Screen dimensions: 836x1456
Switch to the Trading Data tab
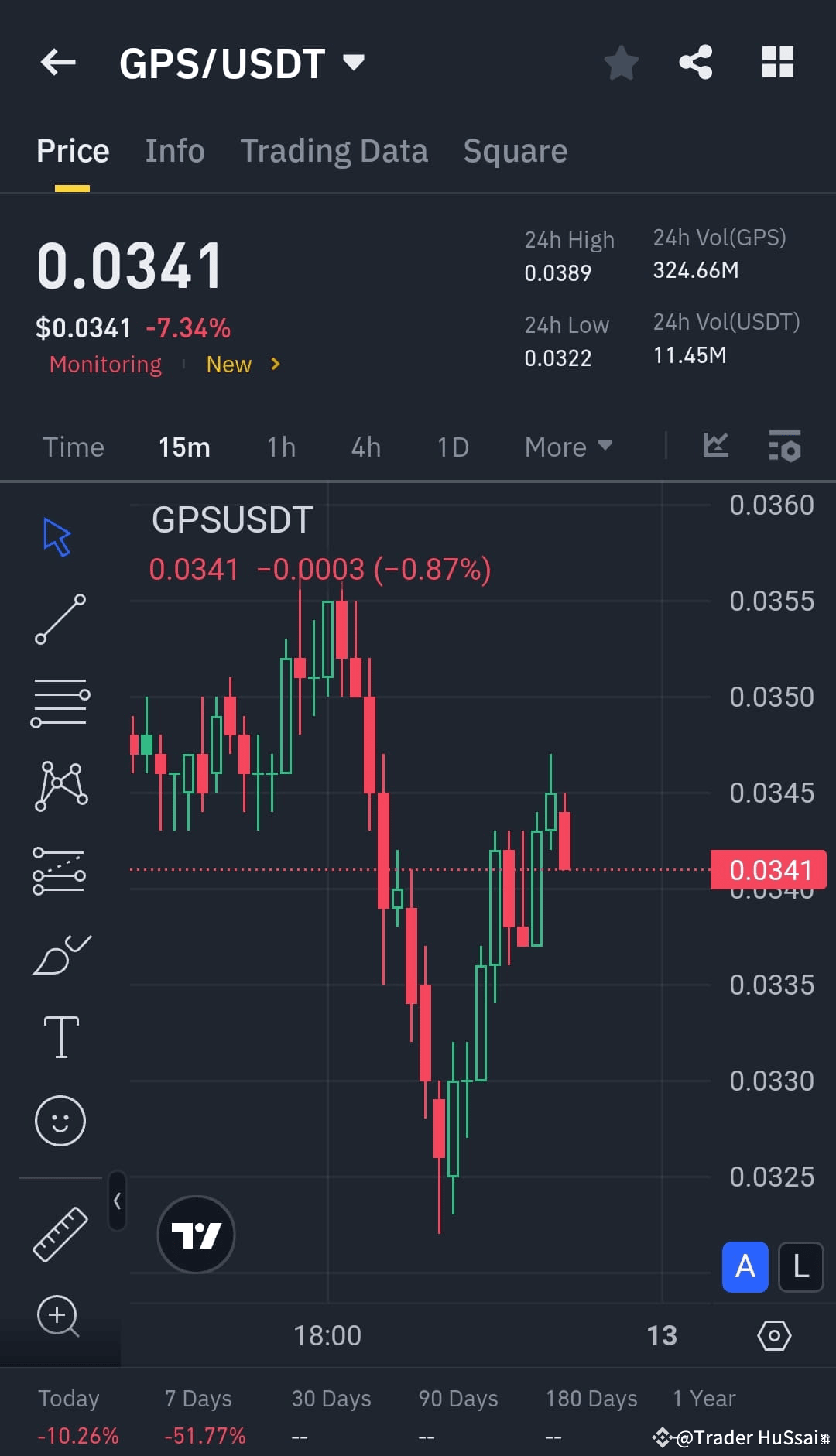pyautogui.click(x=334, y=150)
